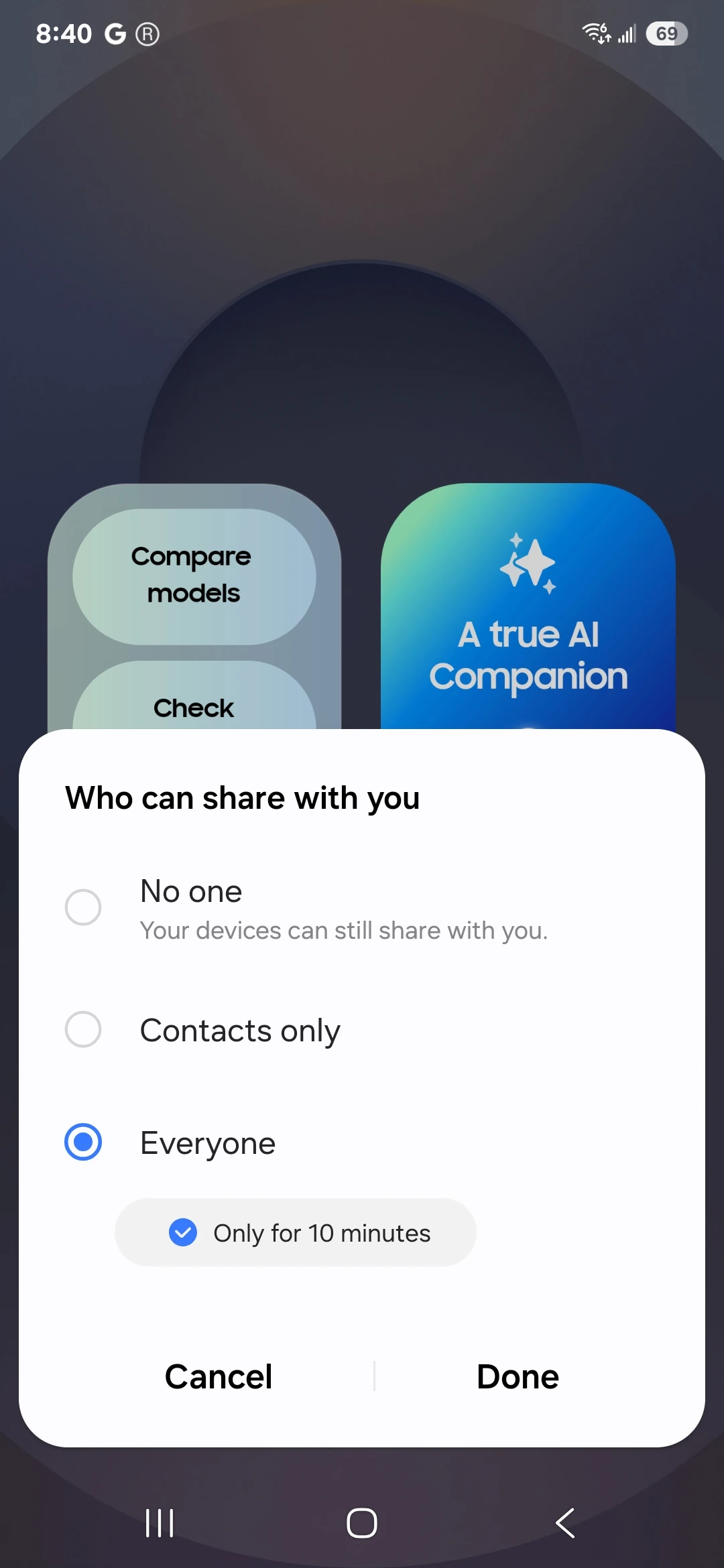Screen dimensions: 724x1568
Task: Tap the Home navigation button
Action: [361, 1522]
